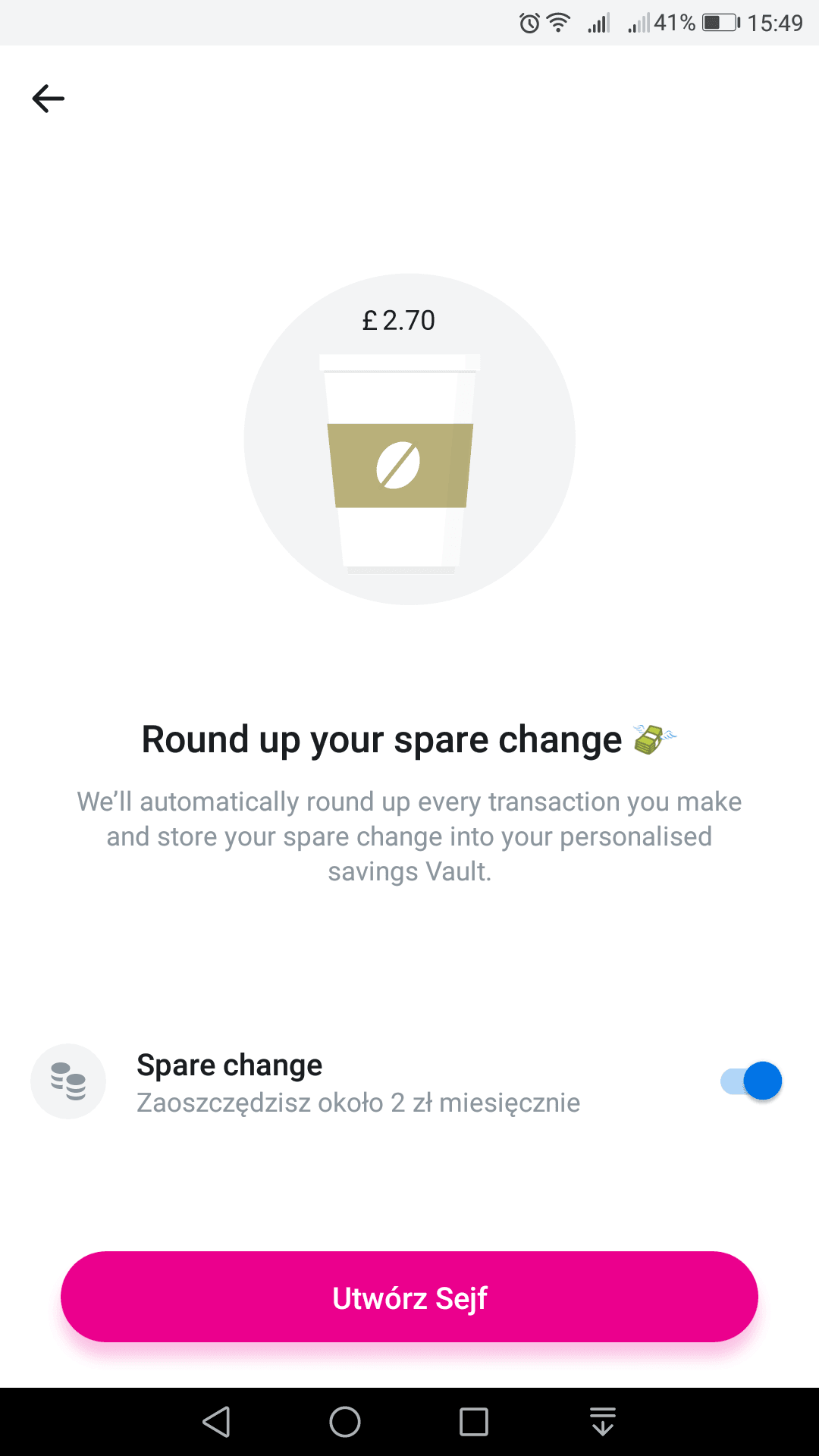The height and width of the screenshot is (1456, 819).
Task: Disable the Spare change switch
Action: pos(751,1081)
